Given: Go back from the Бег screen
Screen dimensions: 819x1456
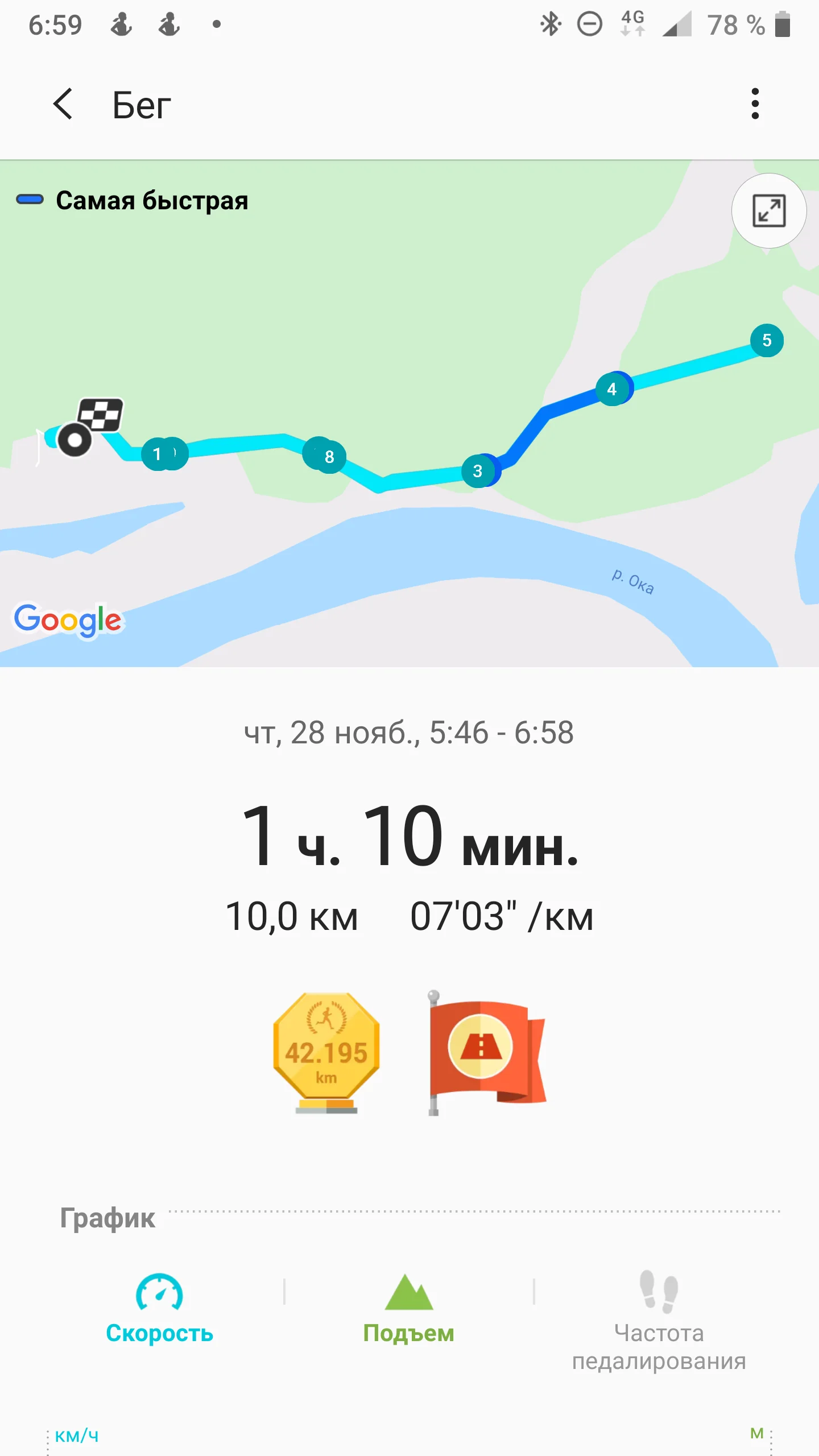Looking at the screenshot, I should [63, 104].
